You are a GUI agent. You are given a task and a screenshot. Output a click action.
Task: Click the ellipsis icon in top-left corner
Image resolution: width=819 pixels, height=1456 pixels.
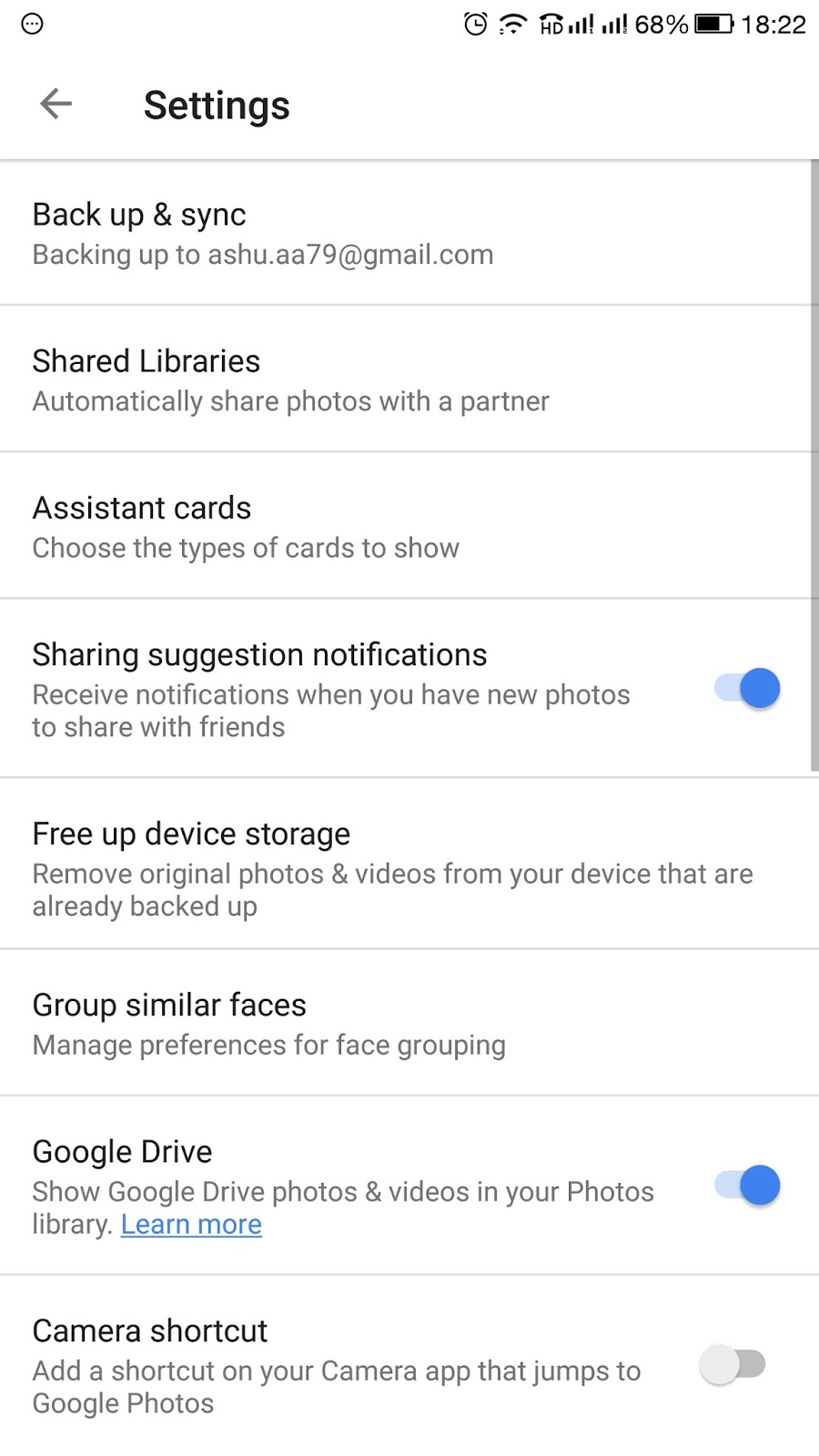click(x=33, y=25)
